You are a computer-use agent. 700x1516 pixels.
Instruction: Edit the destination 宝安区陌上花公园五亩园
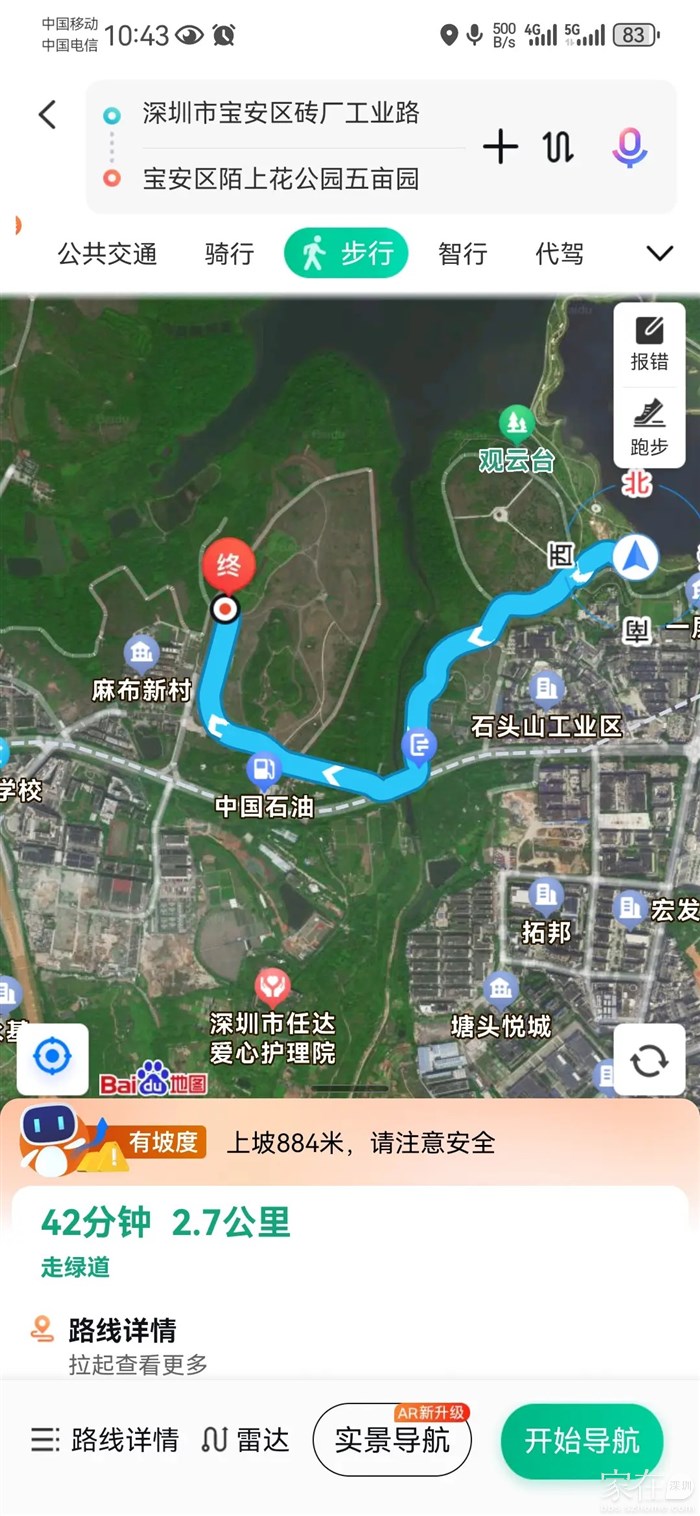pos(281,179)
